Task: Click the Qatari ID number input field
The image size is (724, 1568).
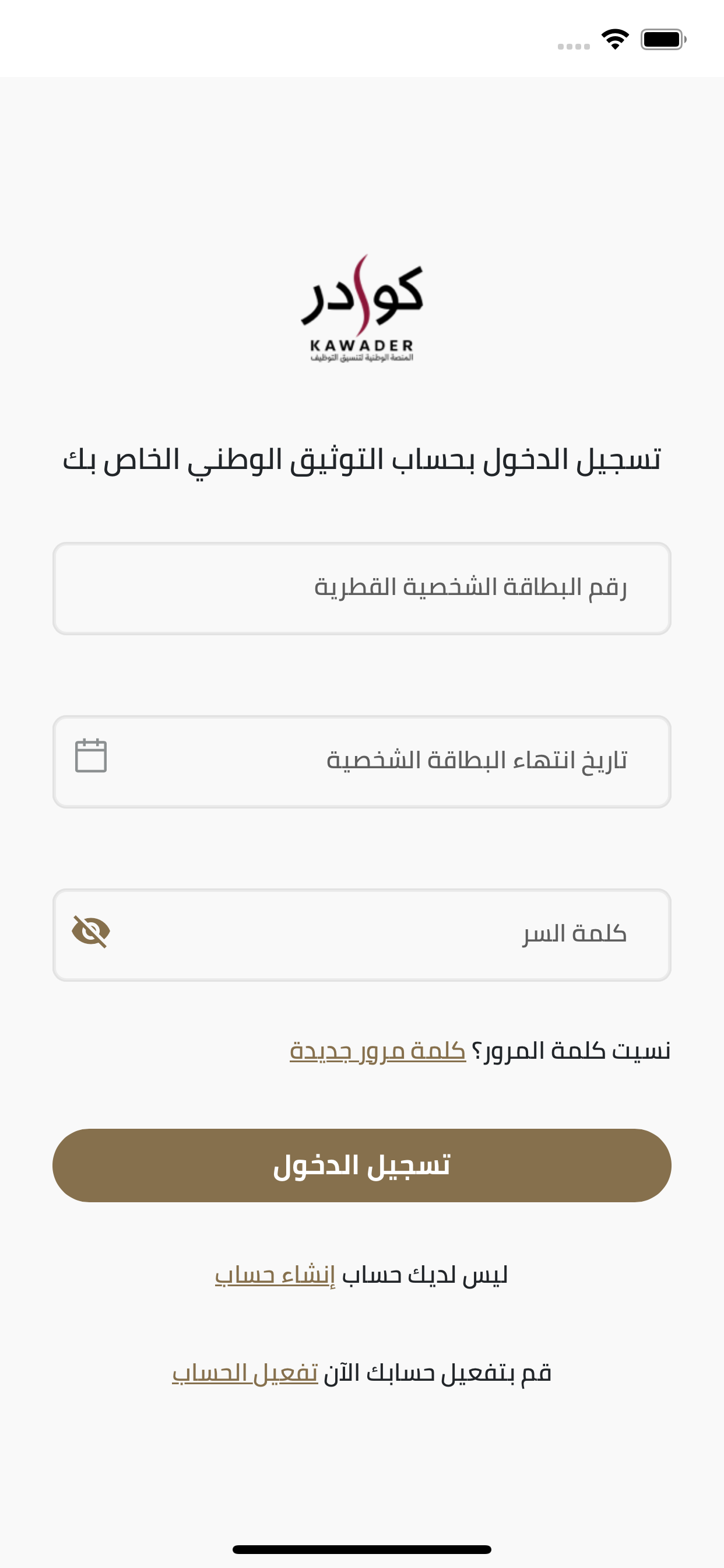Action: coord(362,587)
